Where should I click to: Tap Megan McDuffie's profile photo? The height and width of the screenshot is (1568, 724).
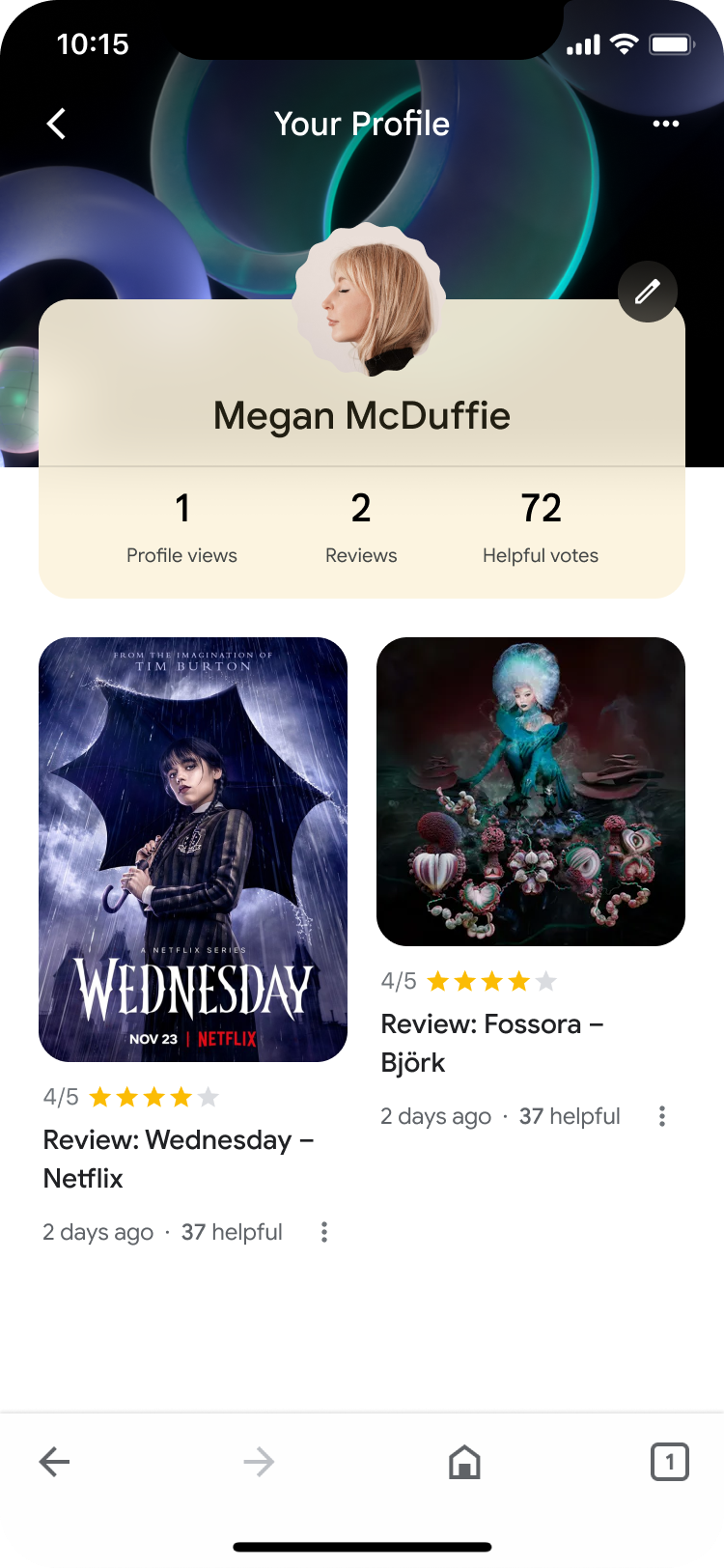click(x=370, y=300)
